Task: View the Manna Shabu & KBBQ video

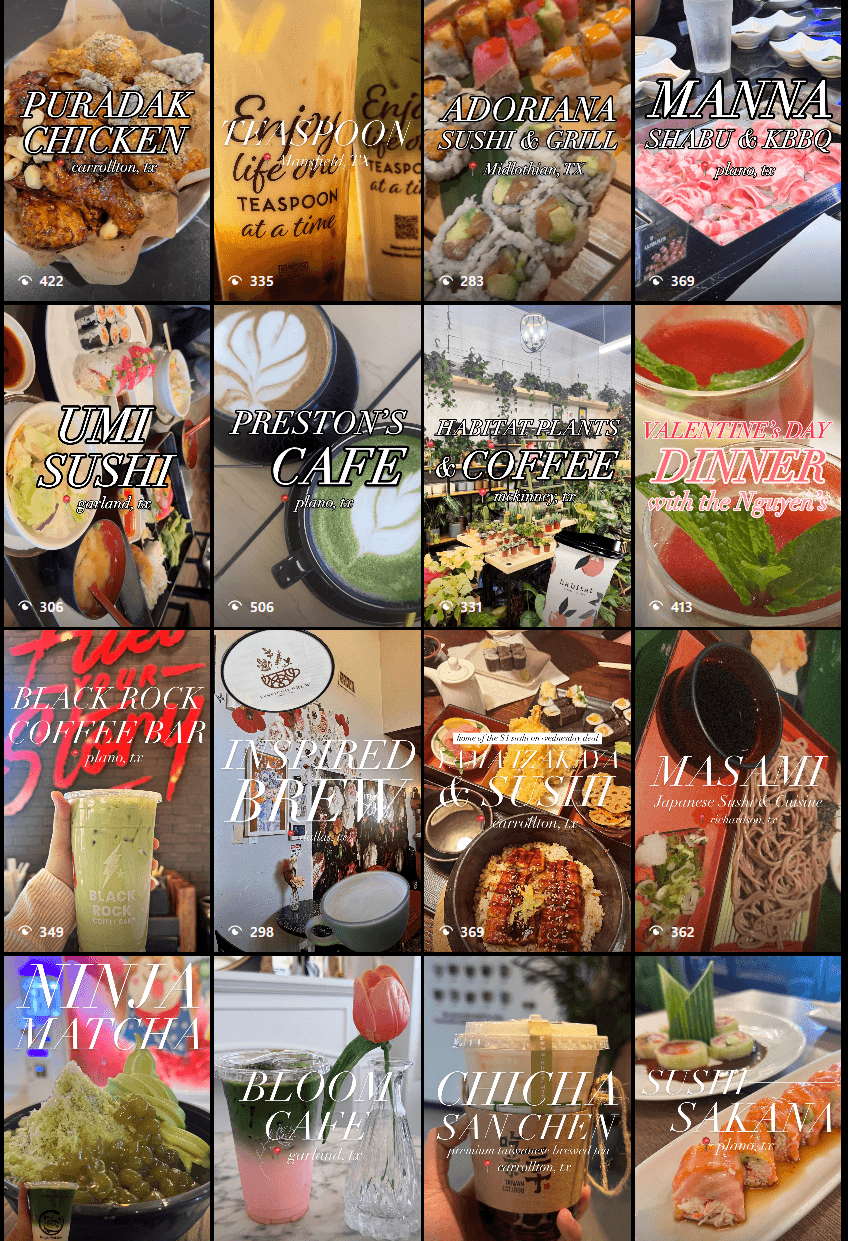Action: pos(738,150)
